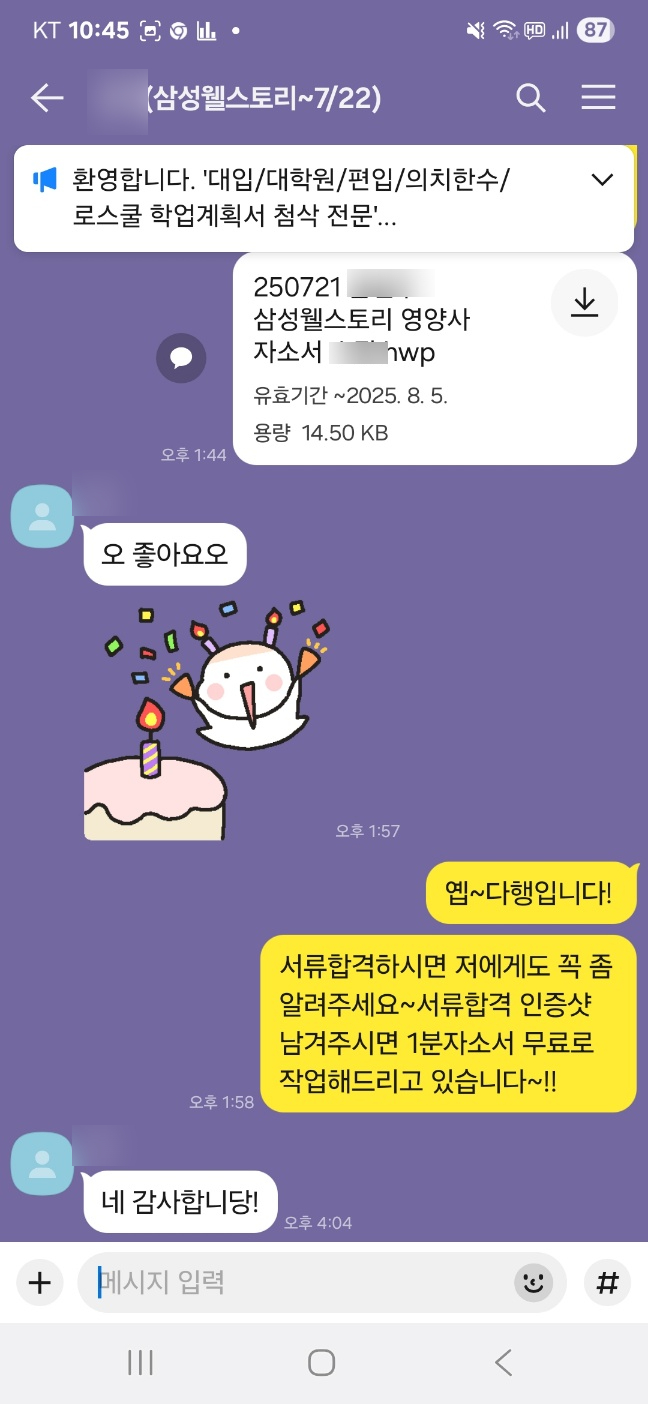Show recent apps from the navigation bar
The image size is (648, 1404).
click(140, 1362)
